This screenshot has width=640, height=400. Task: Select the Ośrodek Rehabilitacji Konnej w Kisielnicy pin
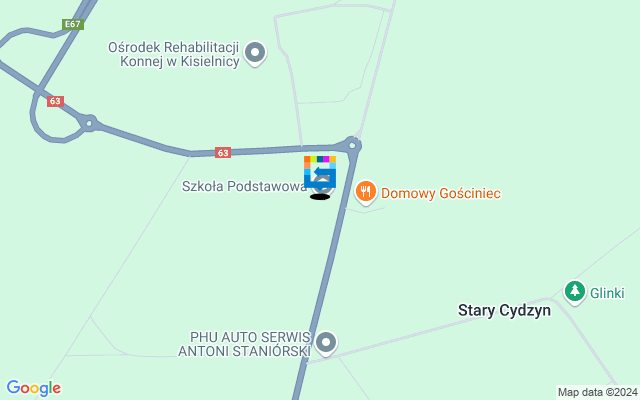[x=255, y=51]
